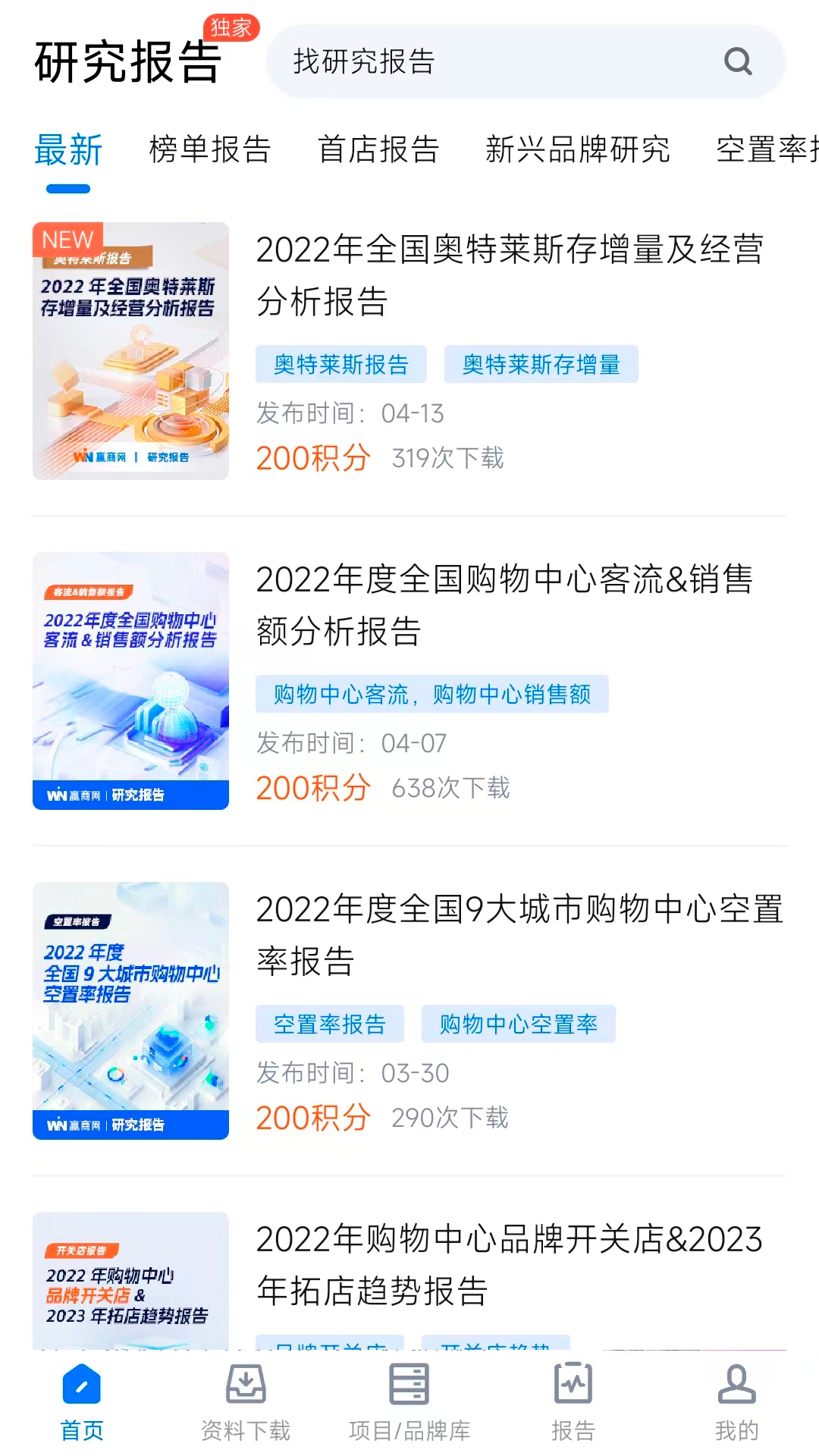The height and width of the screenshot is (1456, 819).
Task: Open the 独家 exclusive badge
Action: pyautogui.click(x=231, y=27)
